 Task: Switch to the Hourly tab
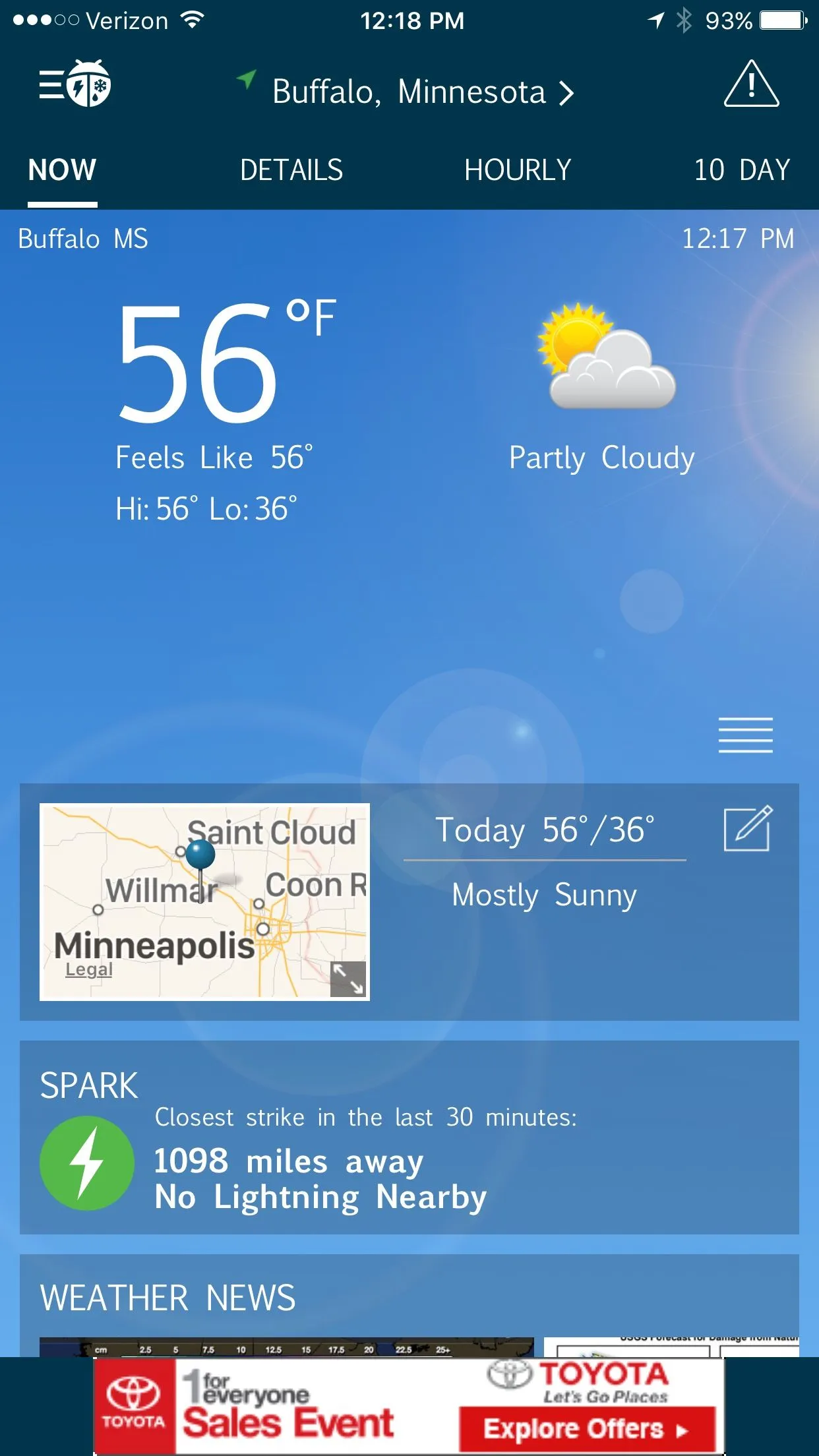518,170
